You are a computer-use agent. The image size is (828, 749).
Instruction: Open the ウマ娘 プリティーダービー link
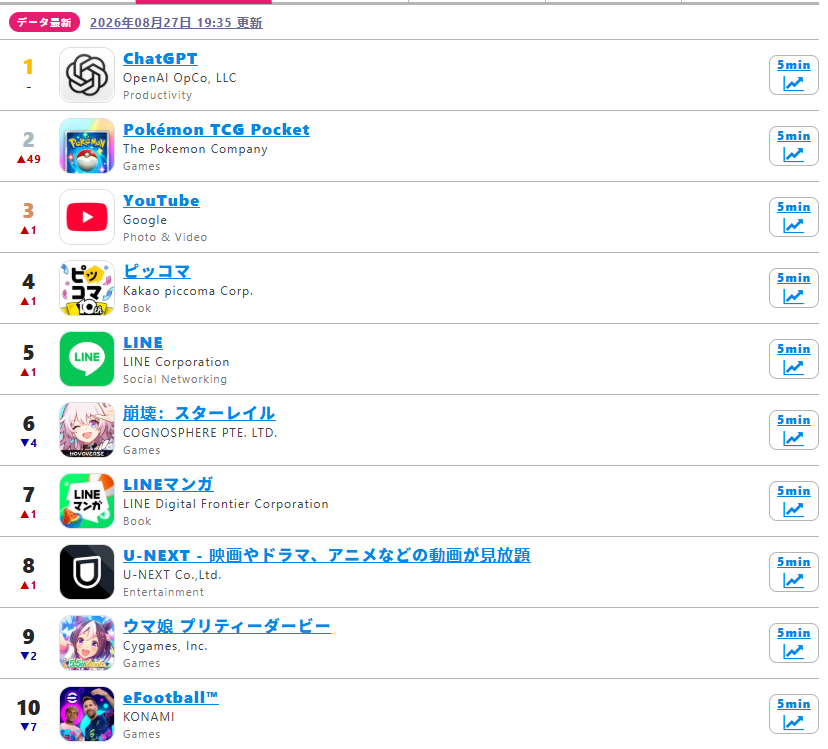click(227, 626)
